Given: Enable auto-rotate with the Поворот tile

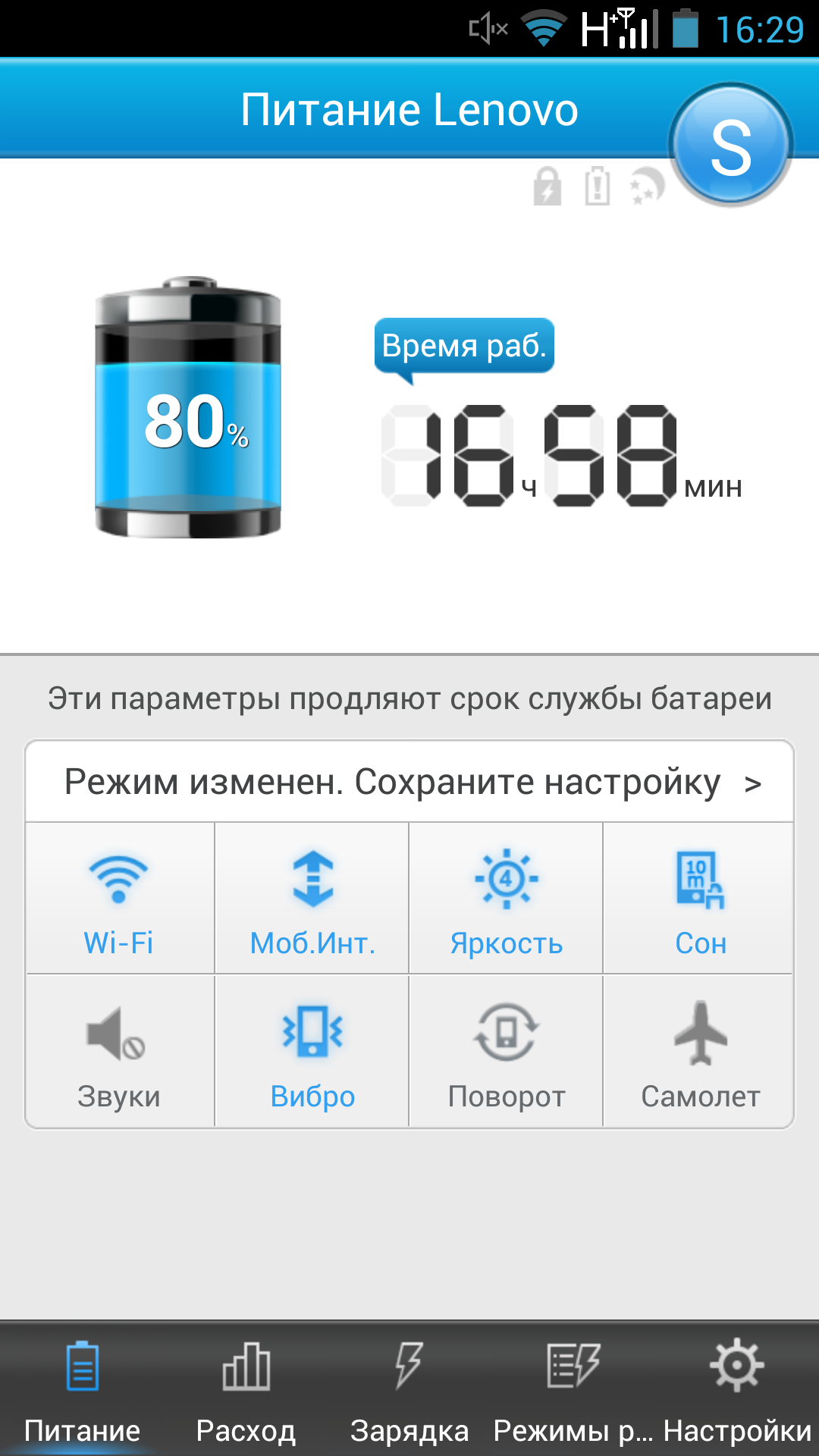Looking at the screenshot, I should tap(507, 1052).
